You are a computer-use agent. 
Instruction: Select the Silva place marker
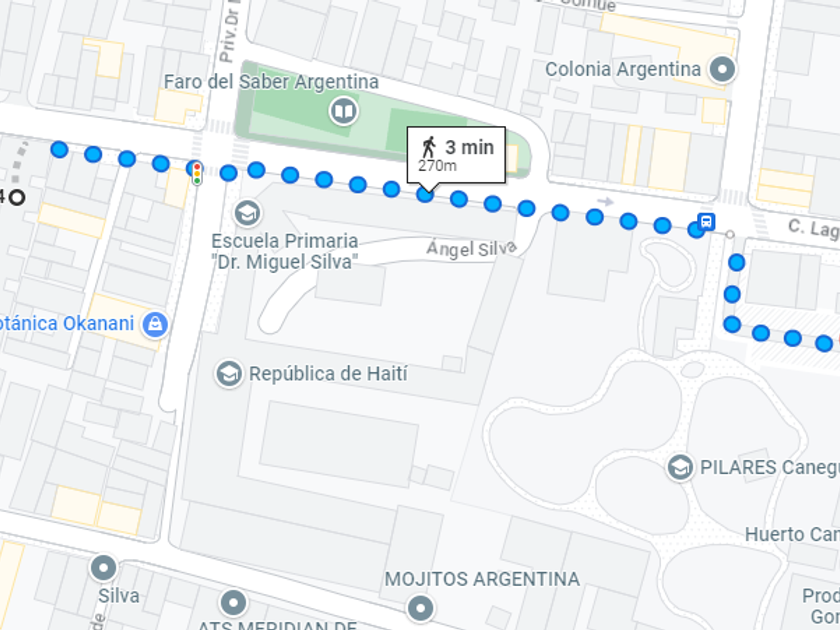point(103,569)
